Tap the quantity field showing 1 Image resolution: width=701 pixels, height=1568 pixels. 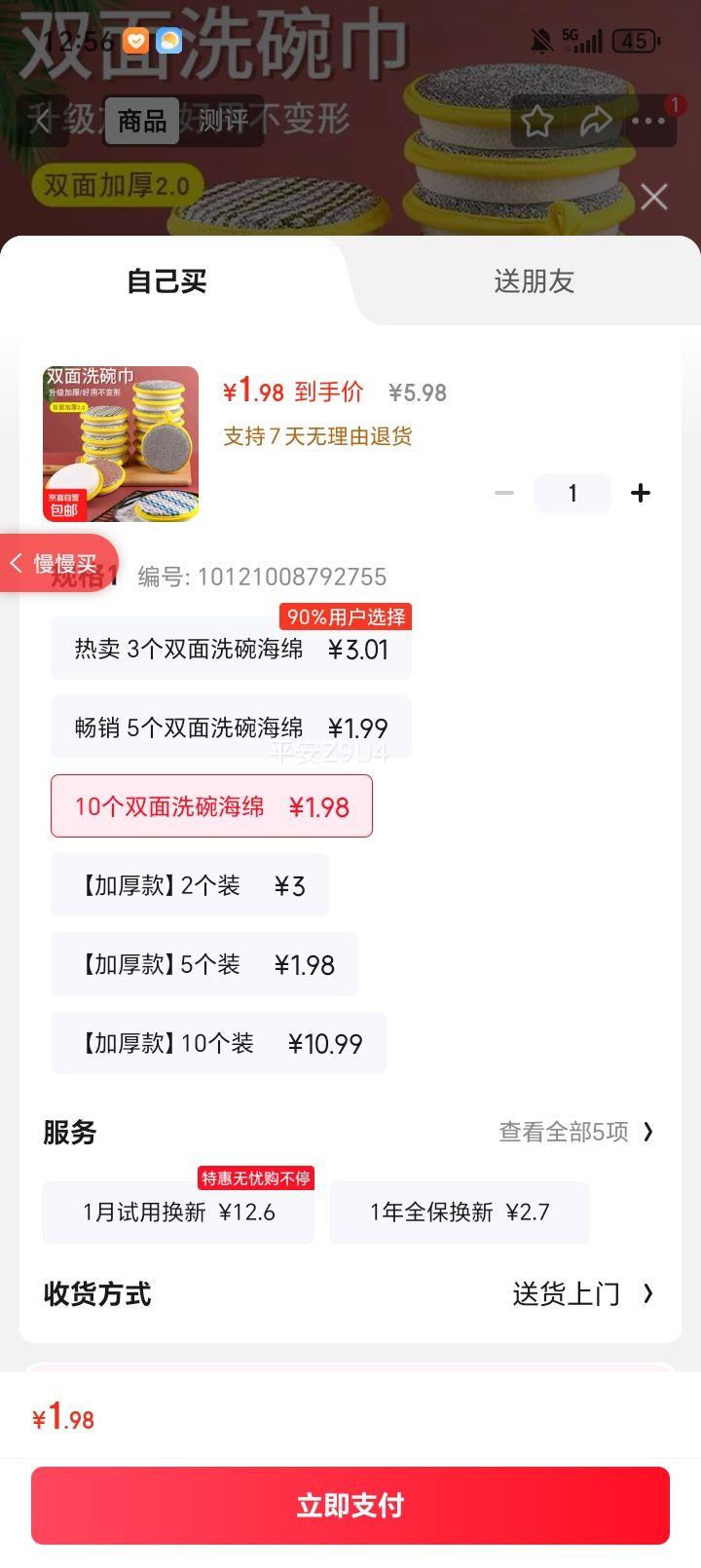[572, 493]
